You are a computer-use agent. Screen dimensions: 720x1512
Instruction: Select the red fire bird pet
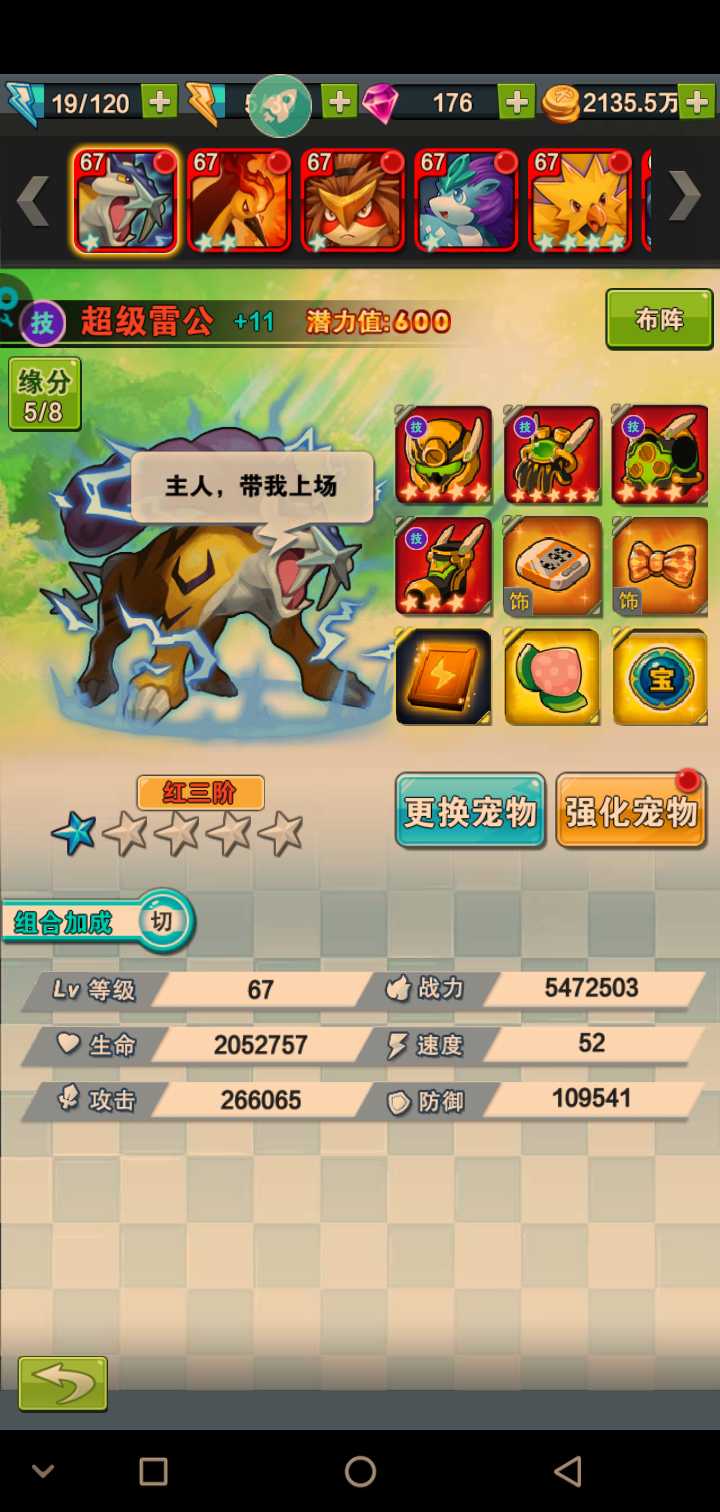[239, 200]
